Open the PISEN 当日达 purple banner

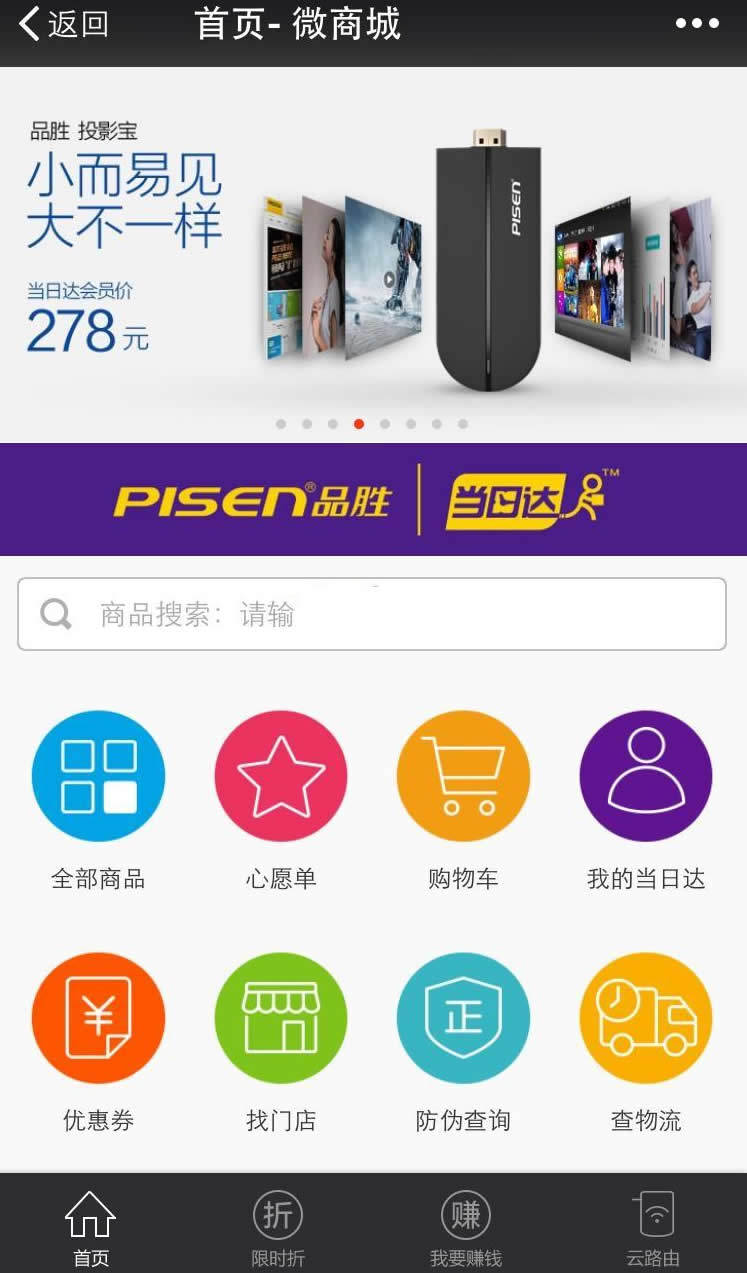click(x=373, y=499)
